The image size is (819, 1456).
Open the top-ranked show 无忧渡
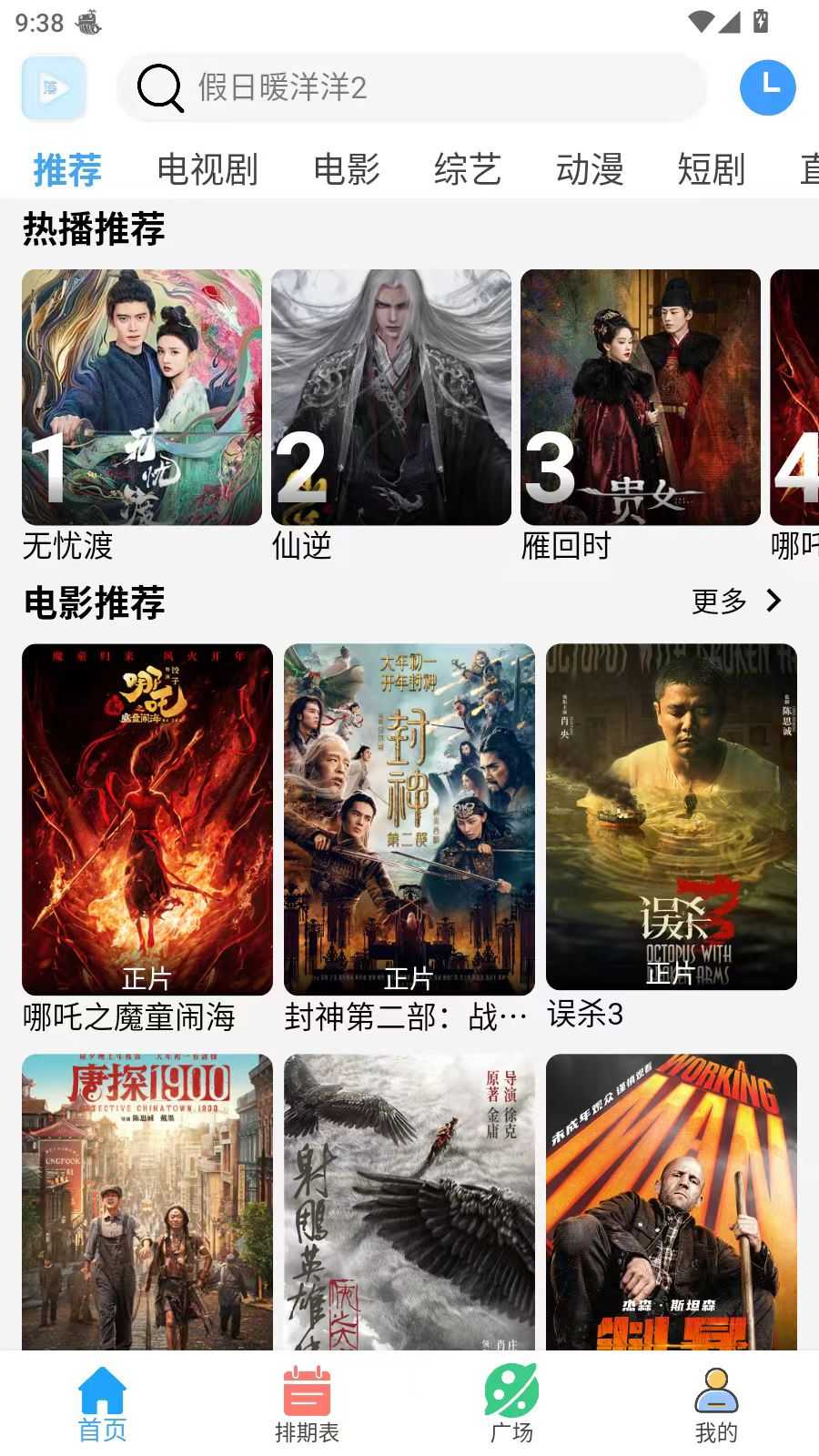point(142,398)
